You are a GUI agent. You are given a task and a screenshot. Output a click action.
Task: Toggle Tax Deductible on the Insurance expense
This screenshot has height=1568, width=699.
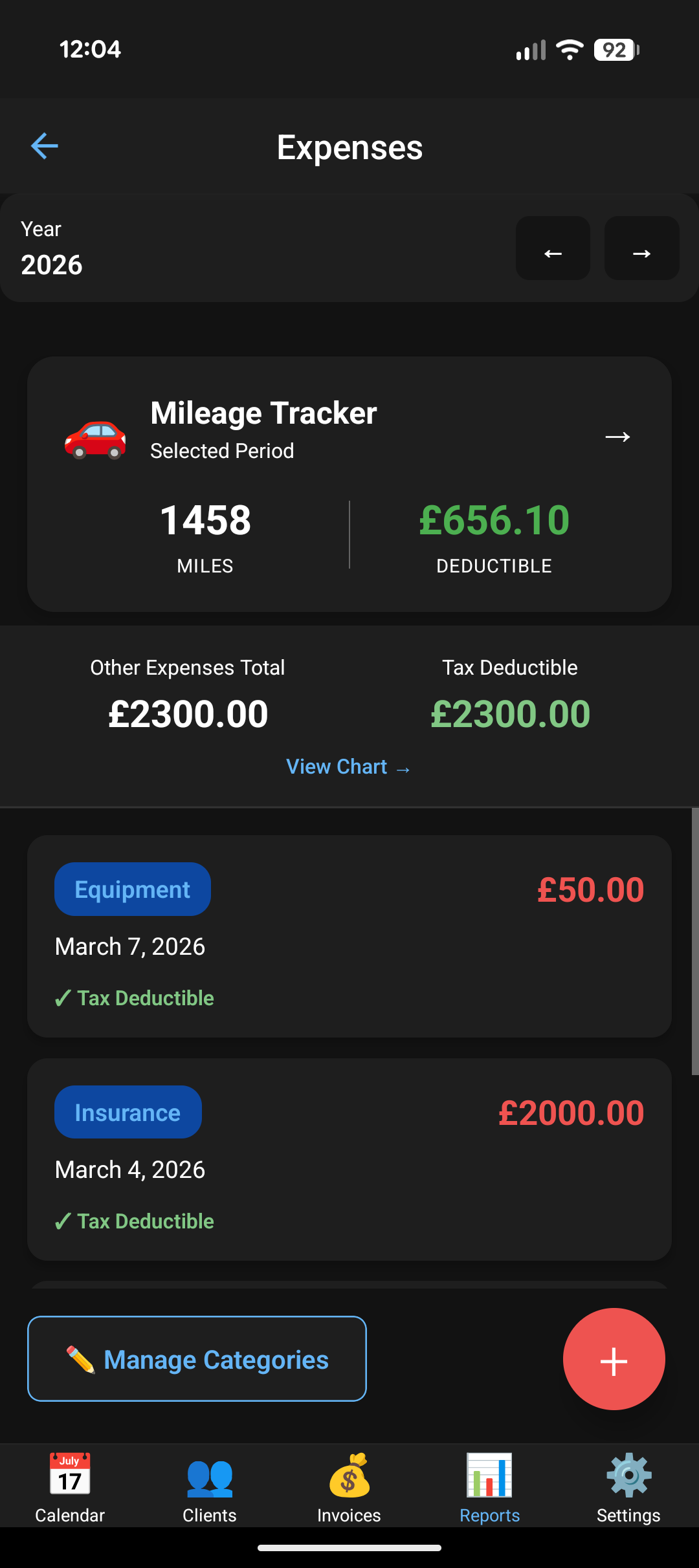[134, 1221]
